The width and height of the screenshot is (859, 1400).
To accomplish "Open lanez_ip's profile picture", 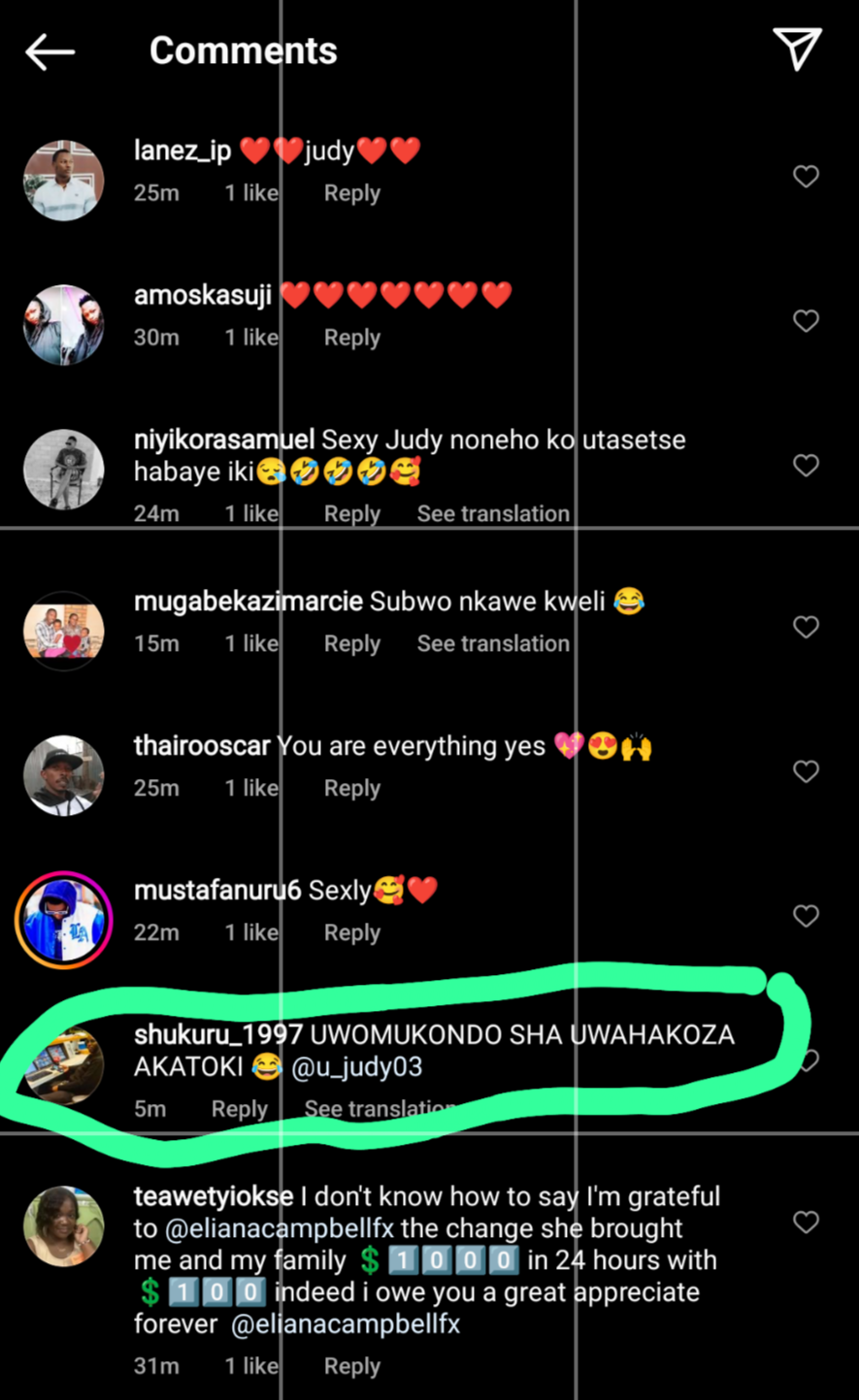I will pyautogui.click(x=64, y=180).
